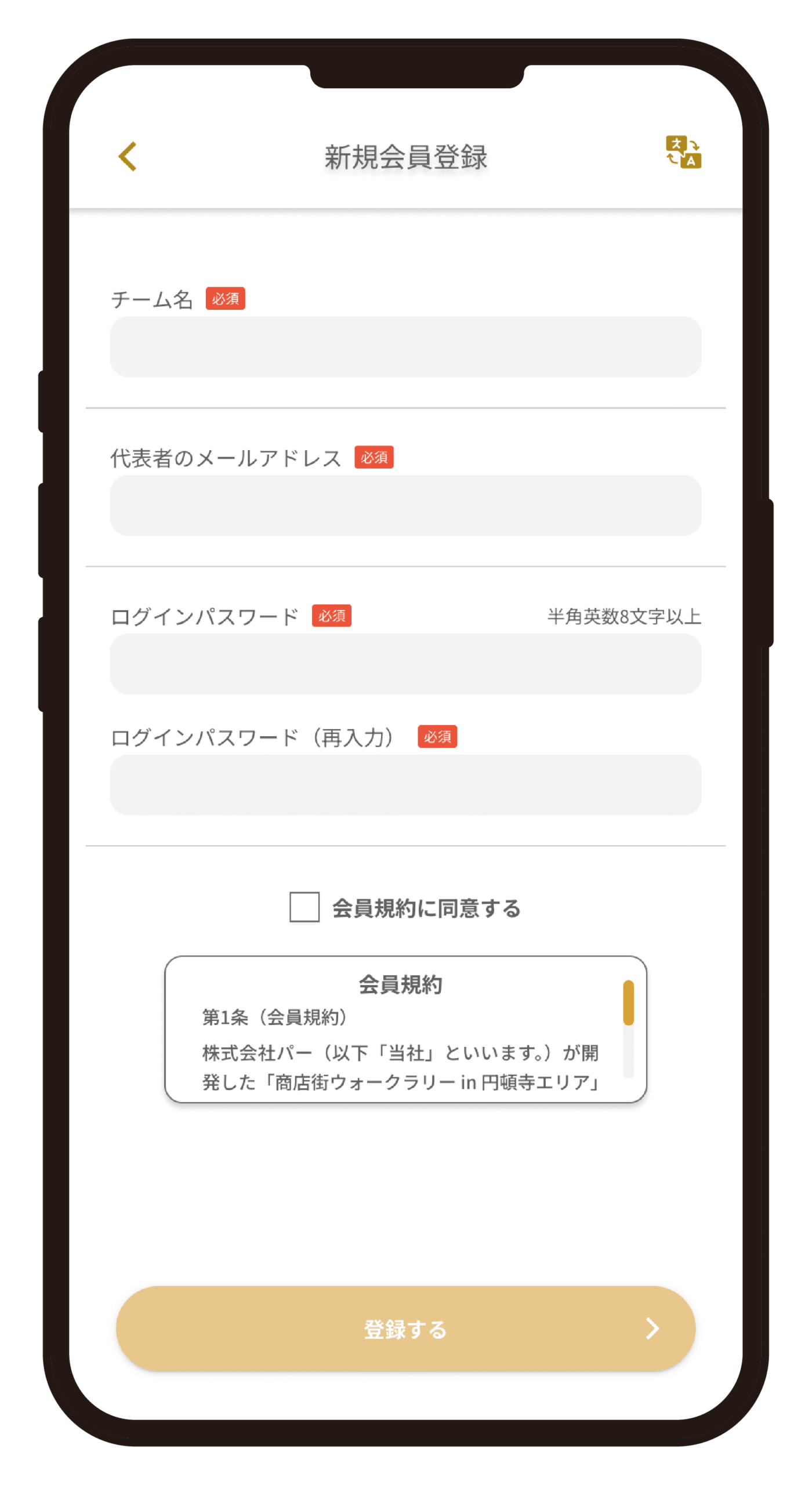Tap the ログインパスワード input field

pyautogui.click(x=405, y=664)
